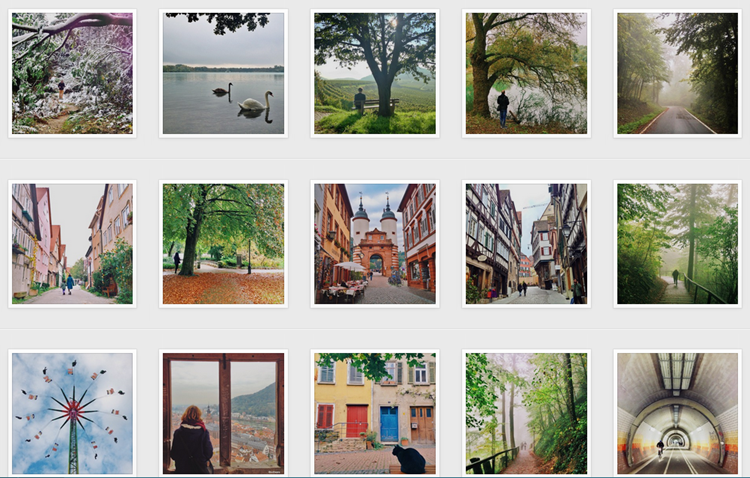The height and width of the screenshot is (478, 750).
Task: Open the colorful doors yellow house photo
Action: pyautogui.click(x=375, y=413)
